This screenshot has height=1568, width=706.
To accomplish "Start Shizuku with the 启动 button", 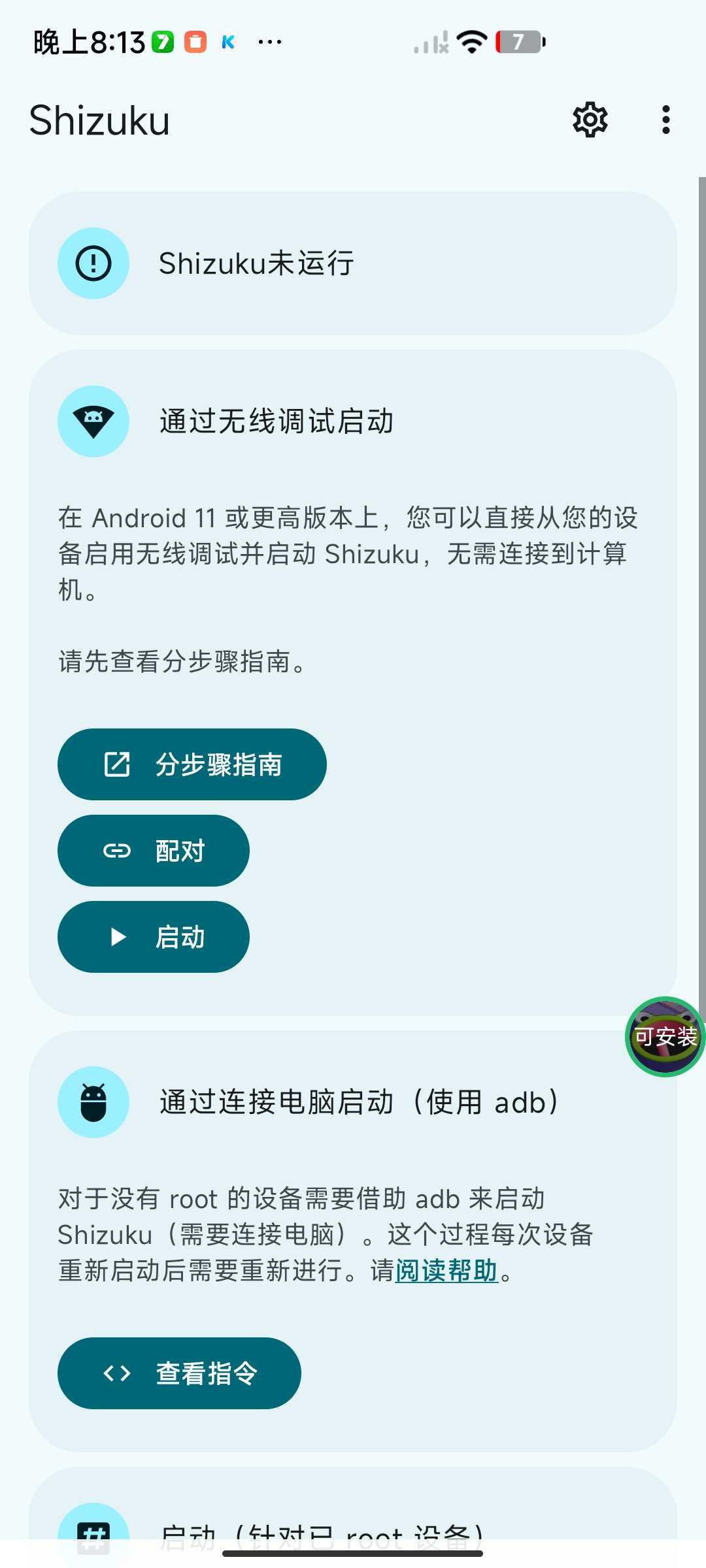I will pos(154,937).
